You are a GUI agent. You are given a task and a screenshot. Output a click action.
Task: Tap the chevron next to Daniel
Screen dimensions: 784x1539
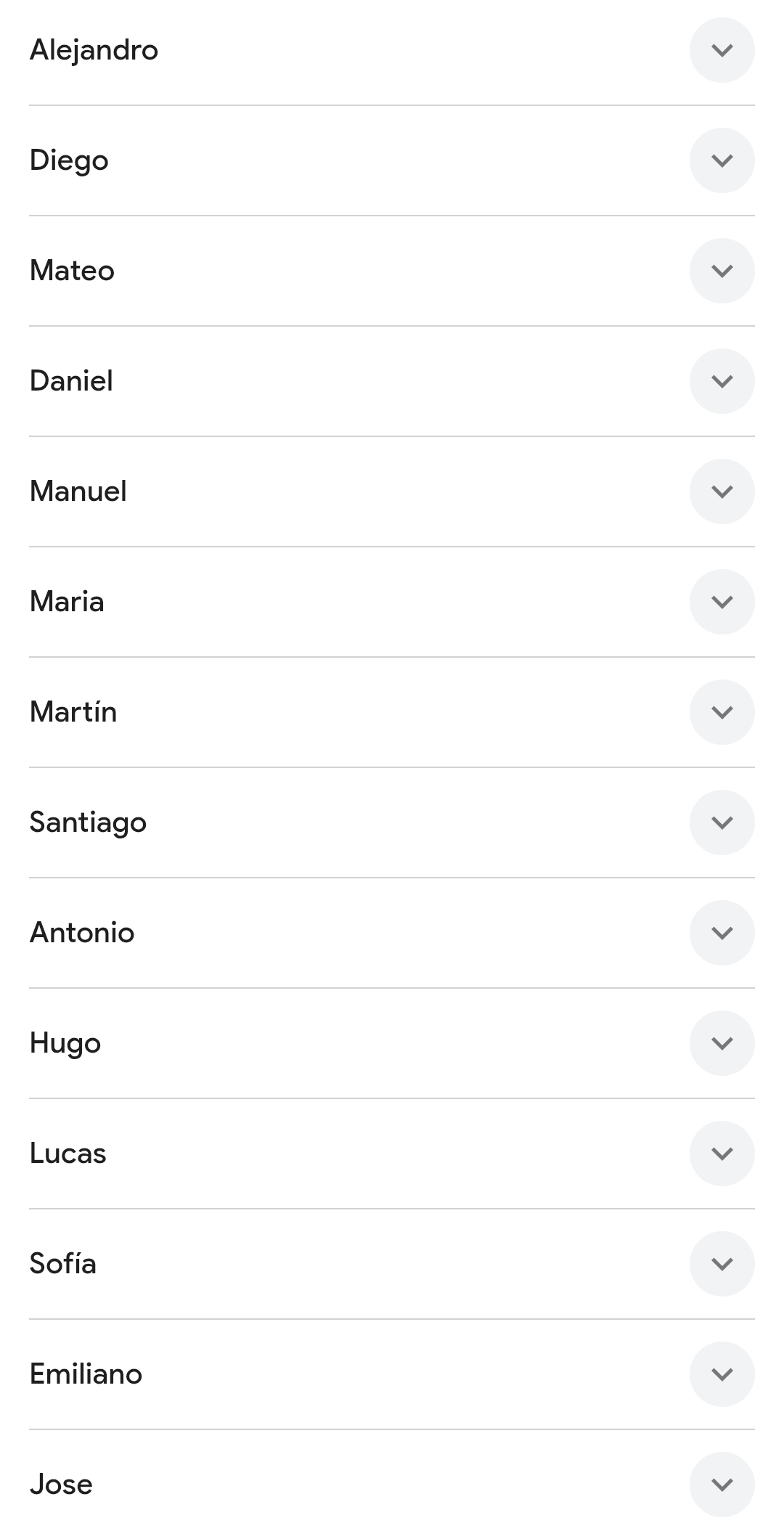tap(722, 381)
